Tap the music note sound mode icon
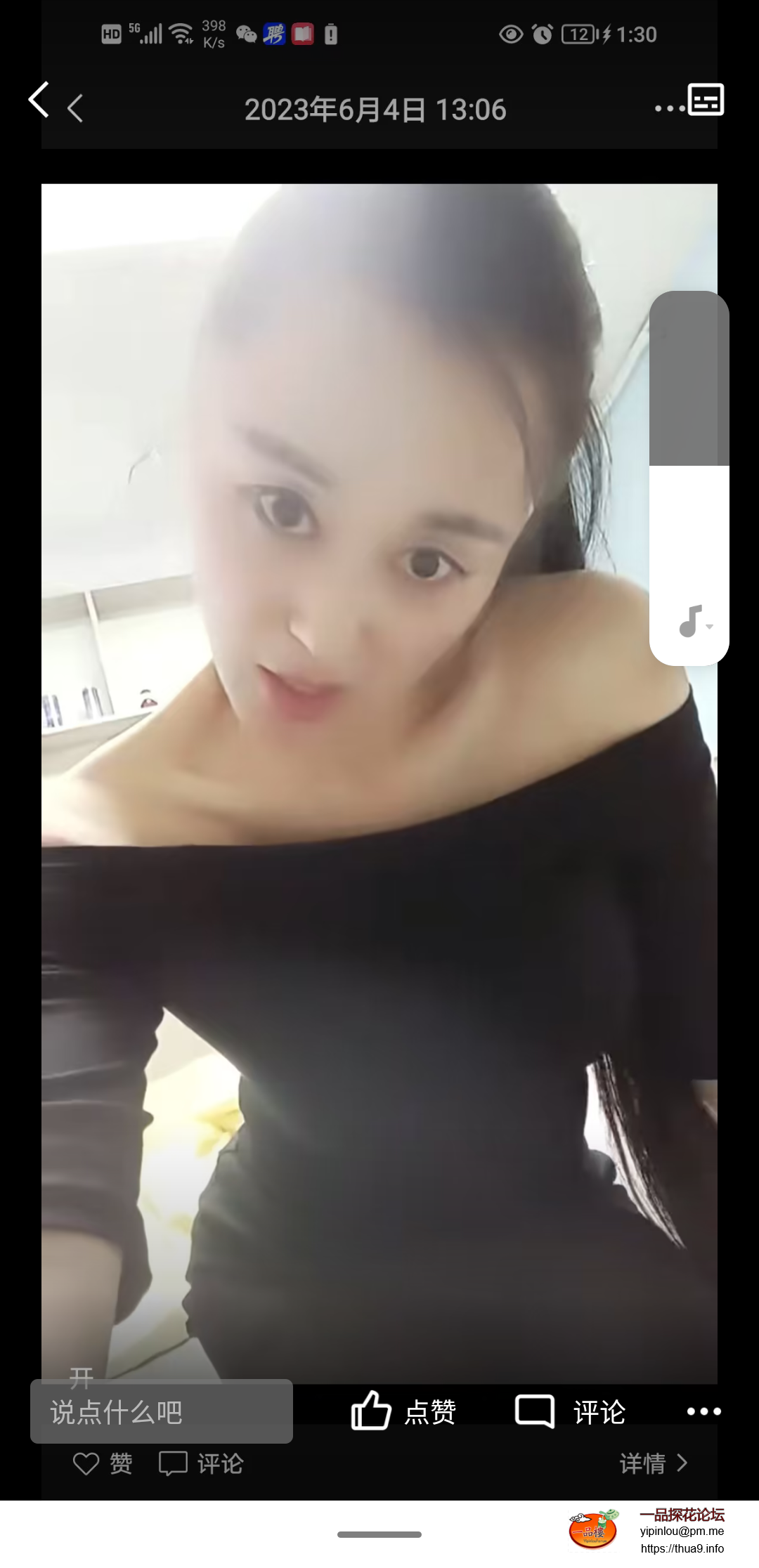This screenshot has width=759, height=1568. [692, 622]
